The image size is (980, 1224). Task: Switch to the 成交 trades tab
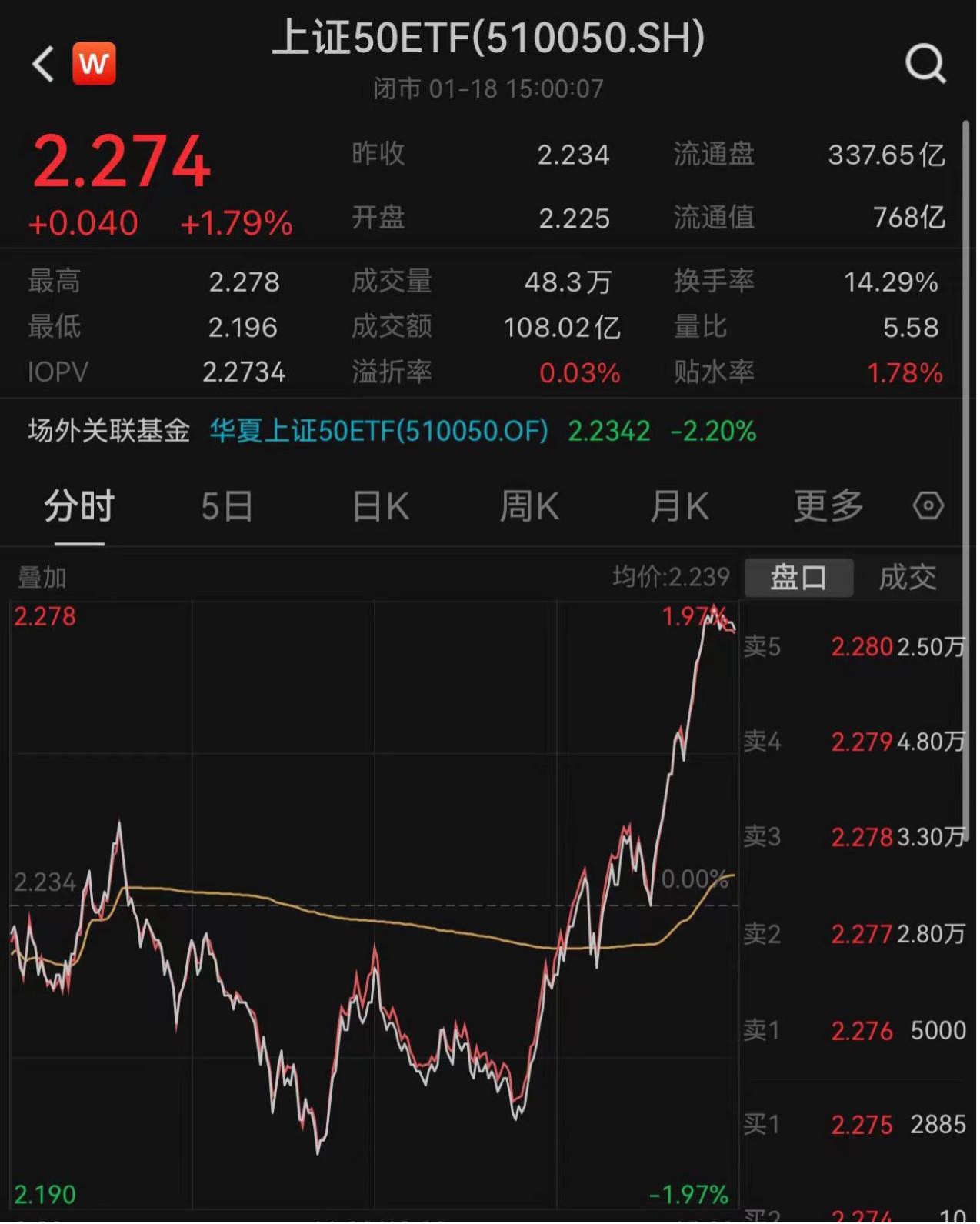pos(908,578)
